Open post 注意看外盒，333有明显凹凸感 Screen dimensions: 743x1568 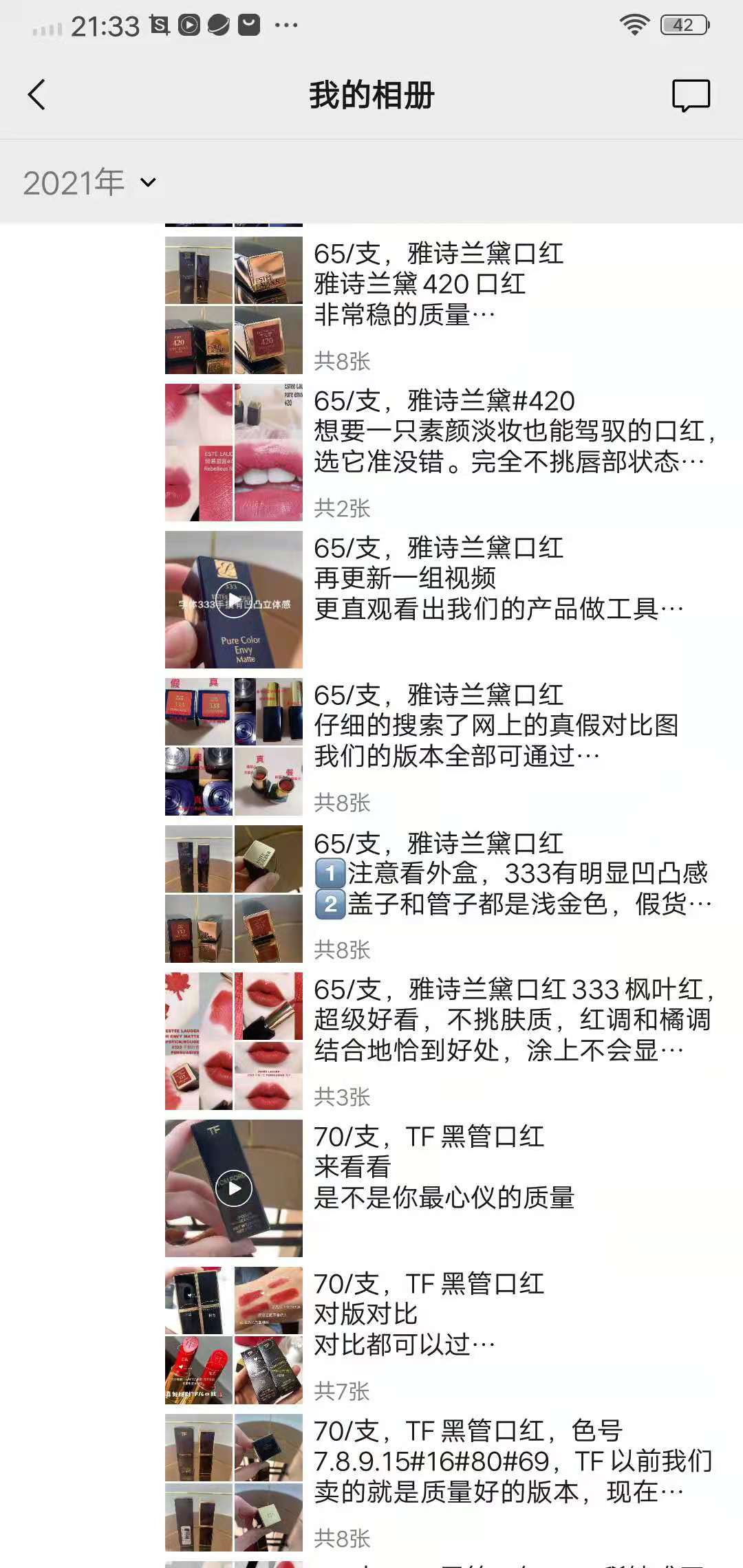pyautogui.click(x=440, y=894)
